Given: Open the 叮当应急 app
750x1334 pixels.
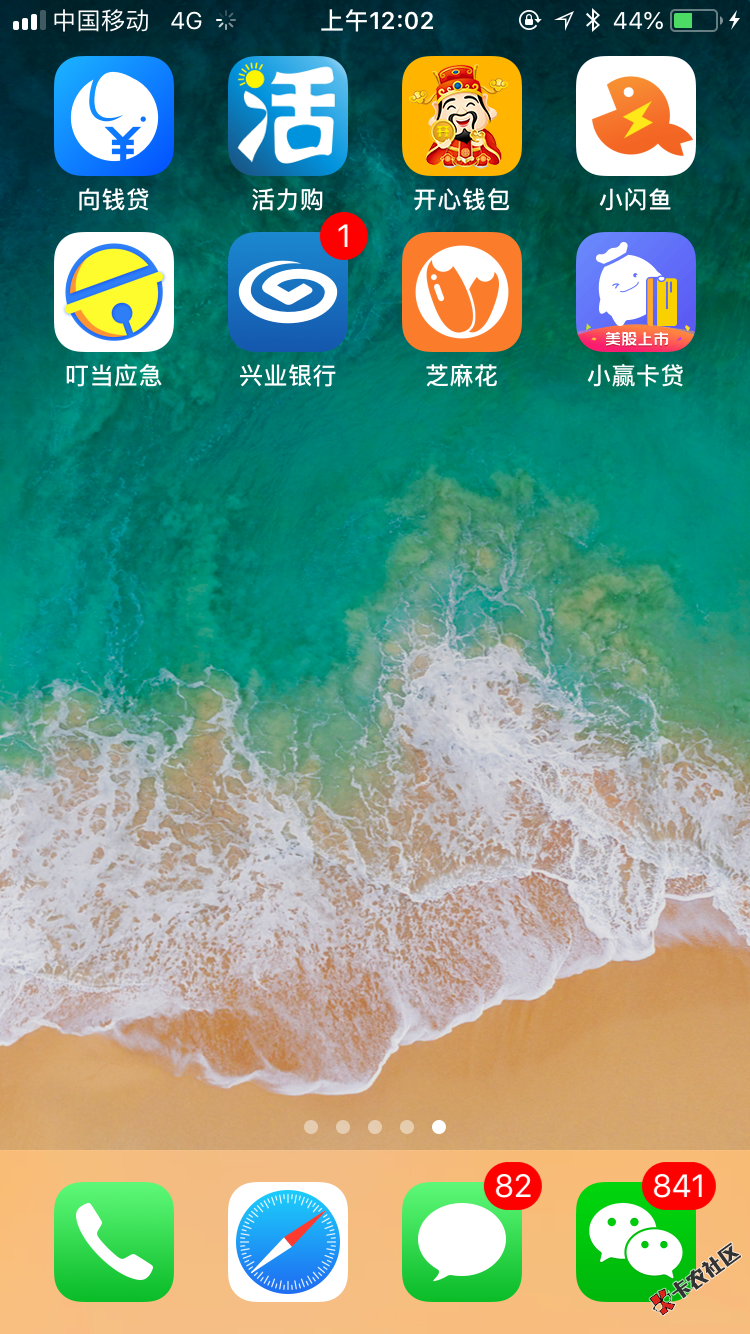Looking at the screenshot, I should (114, 292).
